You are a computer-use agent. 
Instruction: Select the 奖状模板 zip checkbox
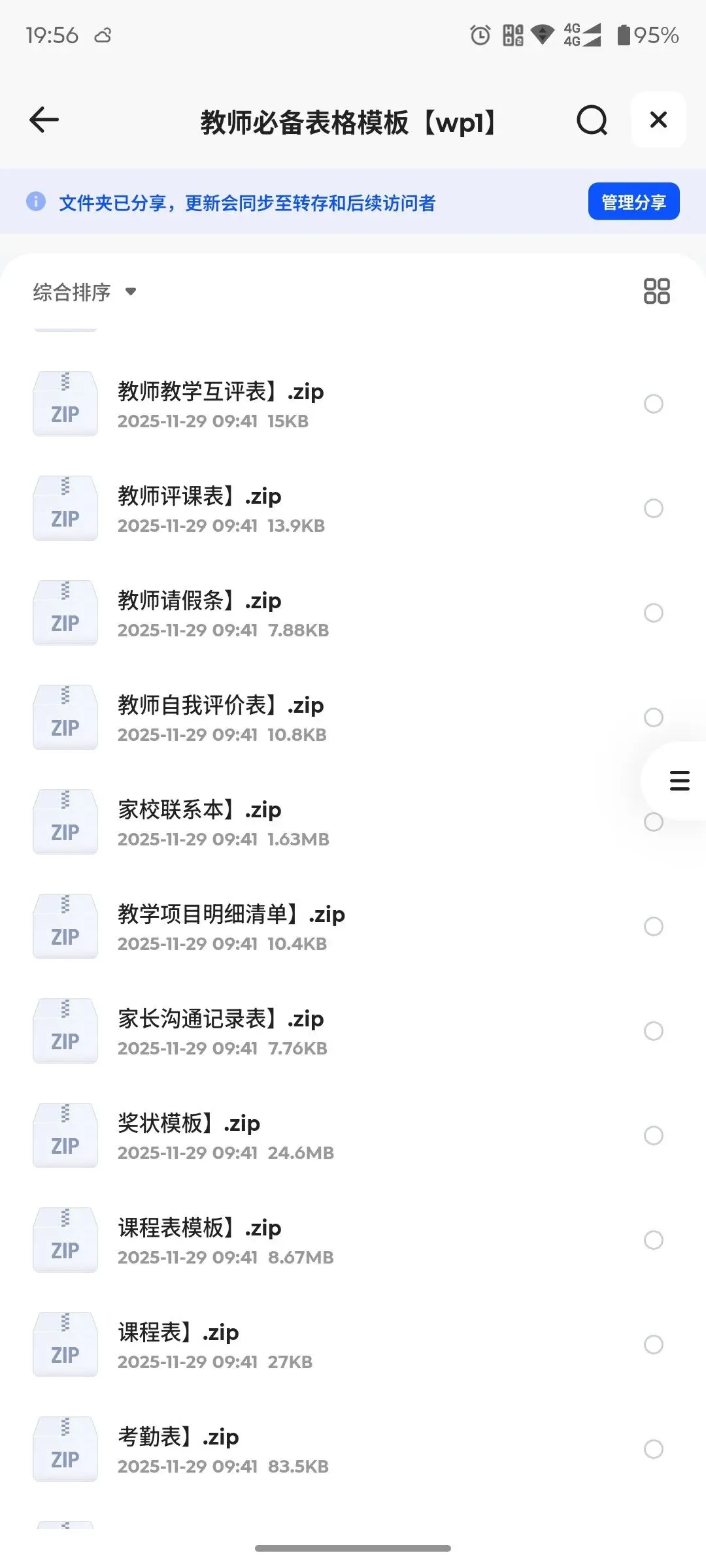pyautogui.click(x=653, y=1135)
